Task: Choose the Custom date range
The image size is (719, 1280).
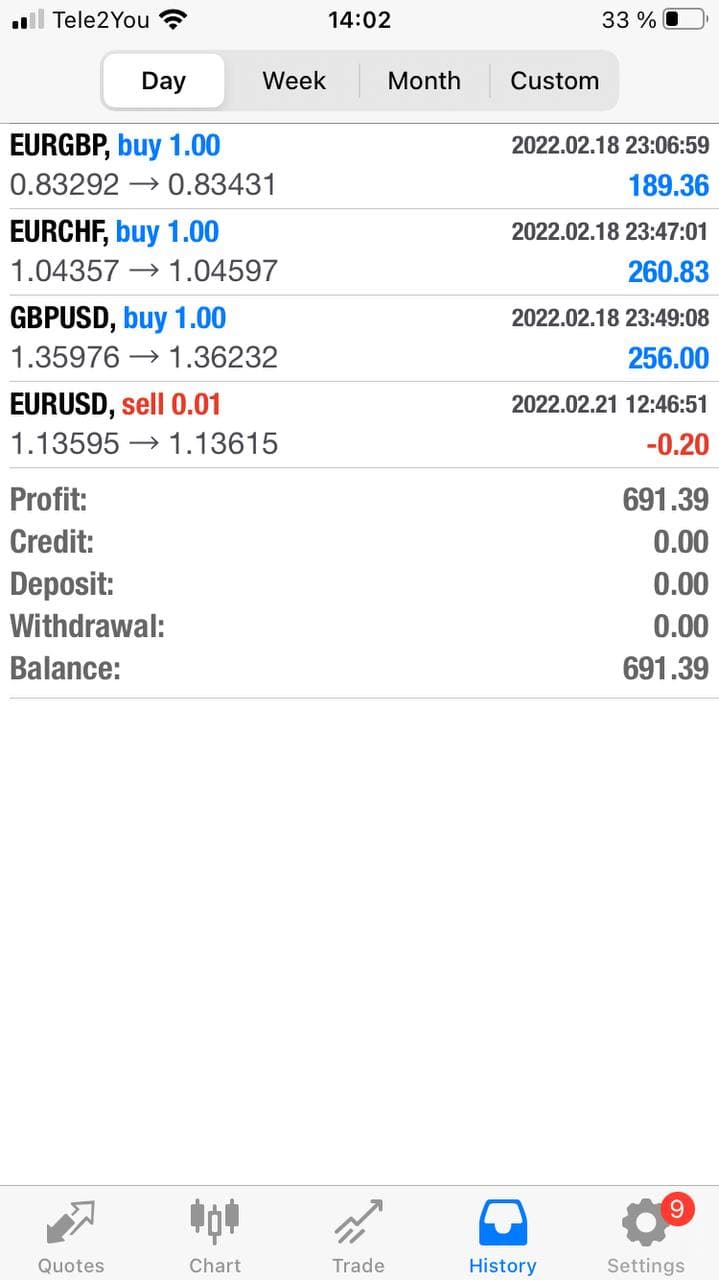Action: [x=554, y=81]
